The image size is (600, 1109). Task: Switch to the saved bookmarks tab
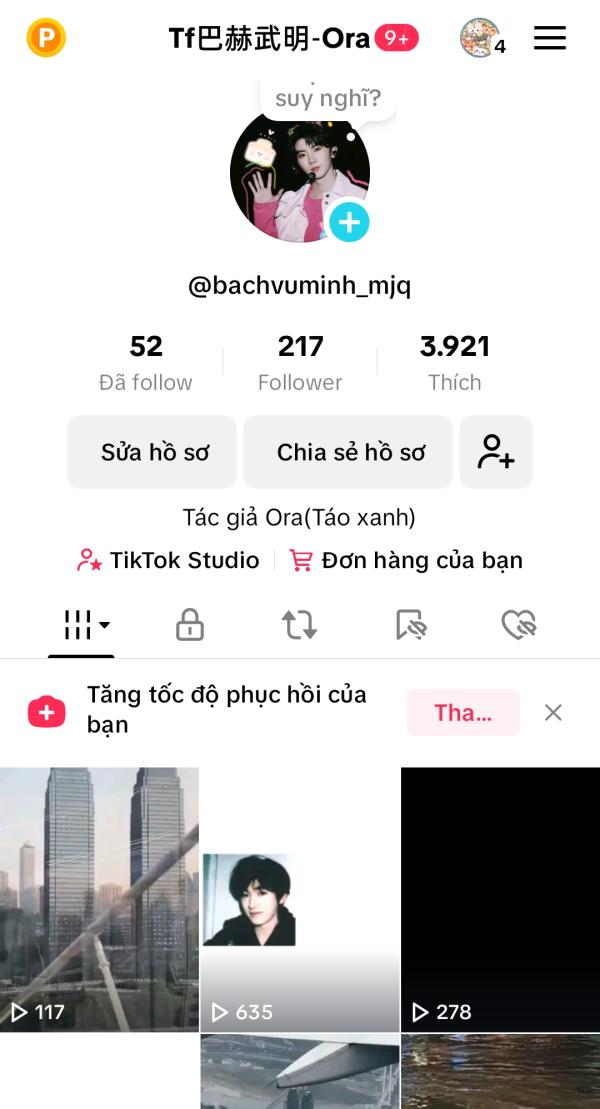coord(410,626)
